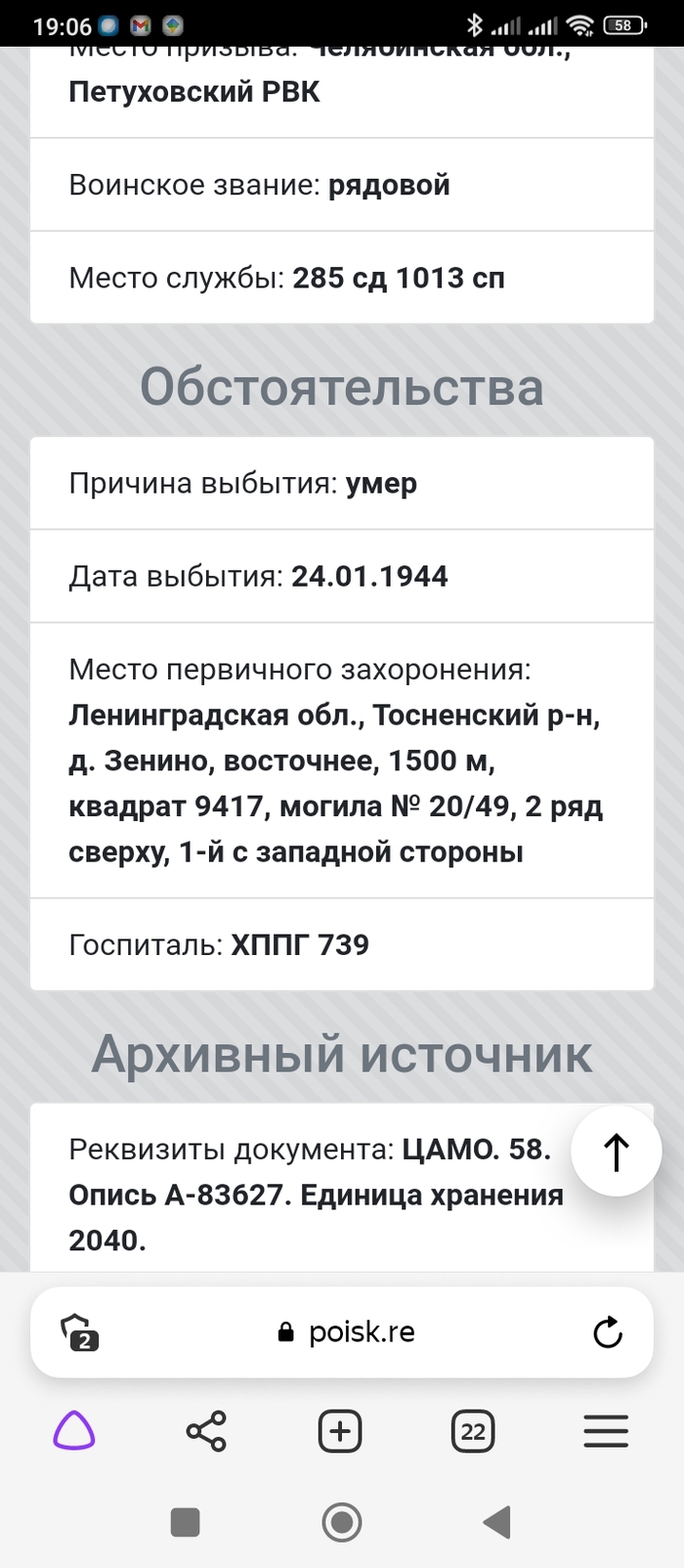Open a new tab
Viewport: 684px width, 1568px height.
pyautogui.click(x=340, y=1433)
